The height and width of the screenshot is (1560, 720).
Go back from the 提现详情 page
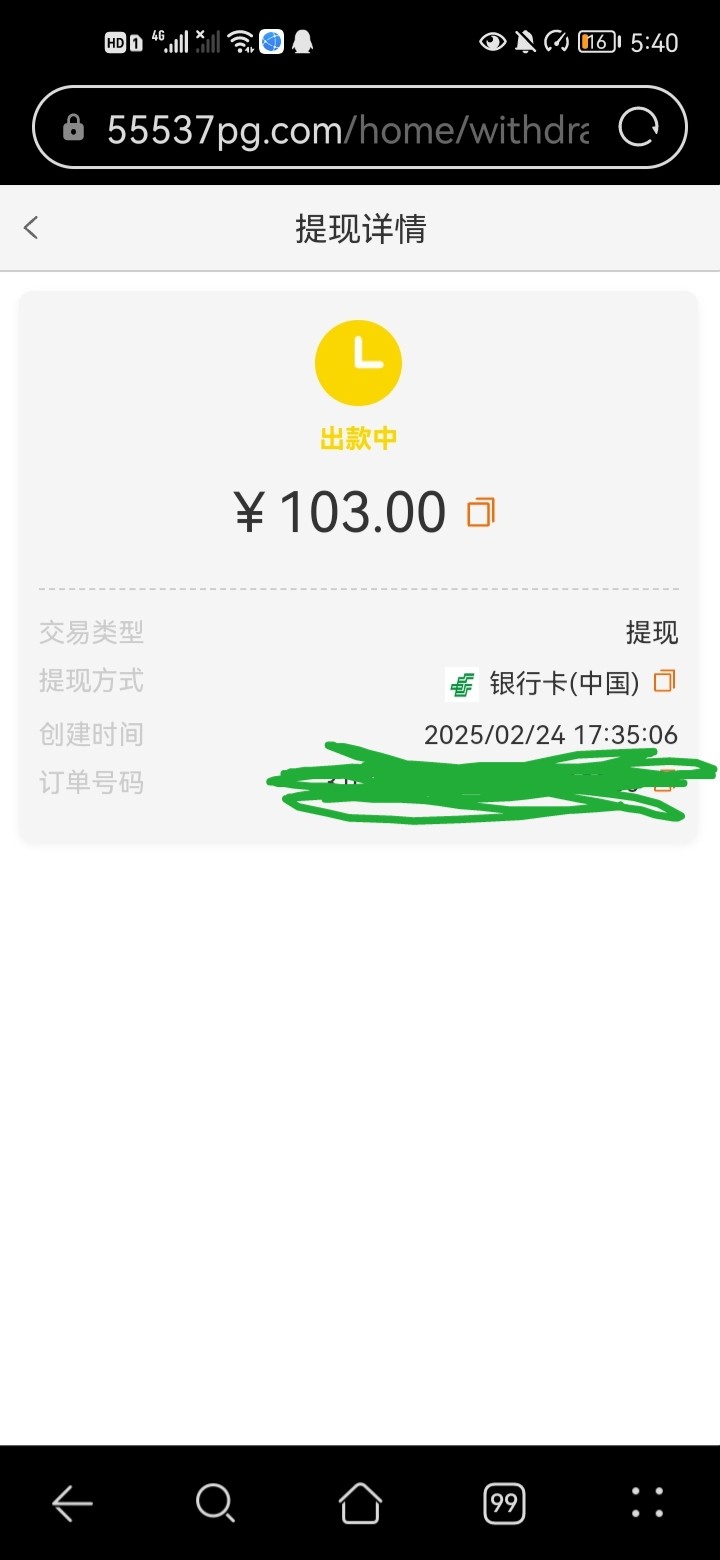click(x=31, y=228)
